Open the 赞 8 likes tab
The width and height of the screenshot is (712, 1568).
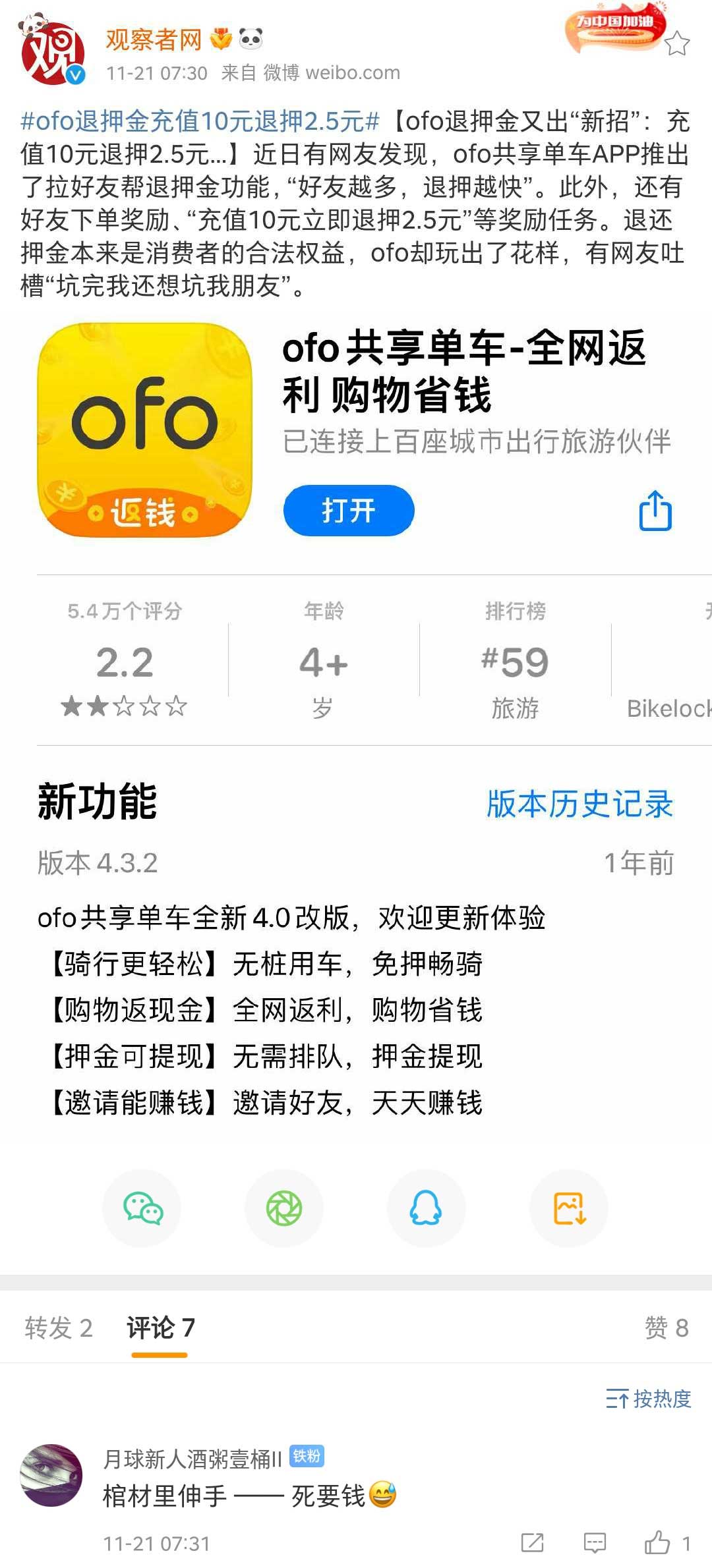(666, 1328)
